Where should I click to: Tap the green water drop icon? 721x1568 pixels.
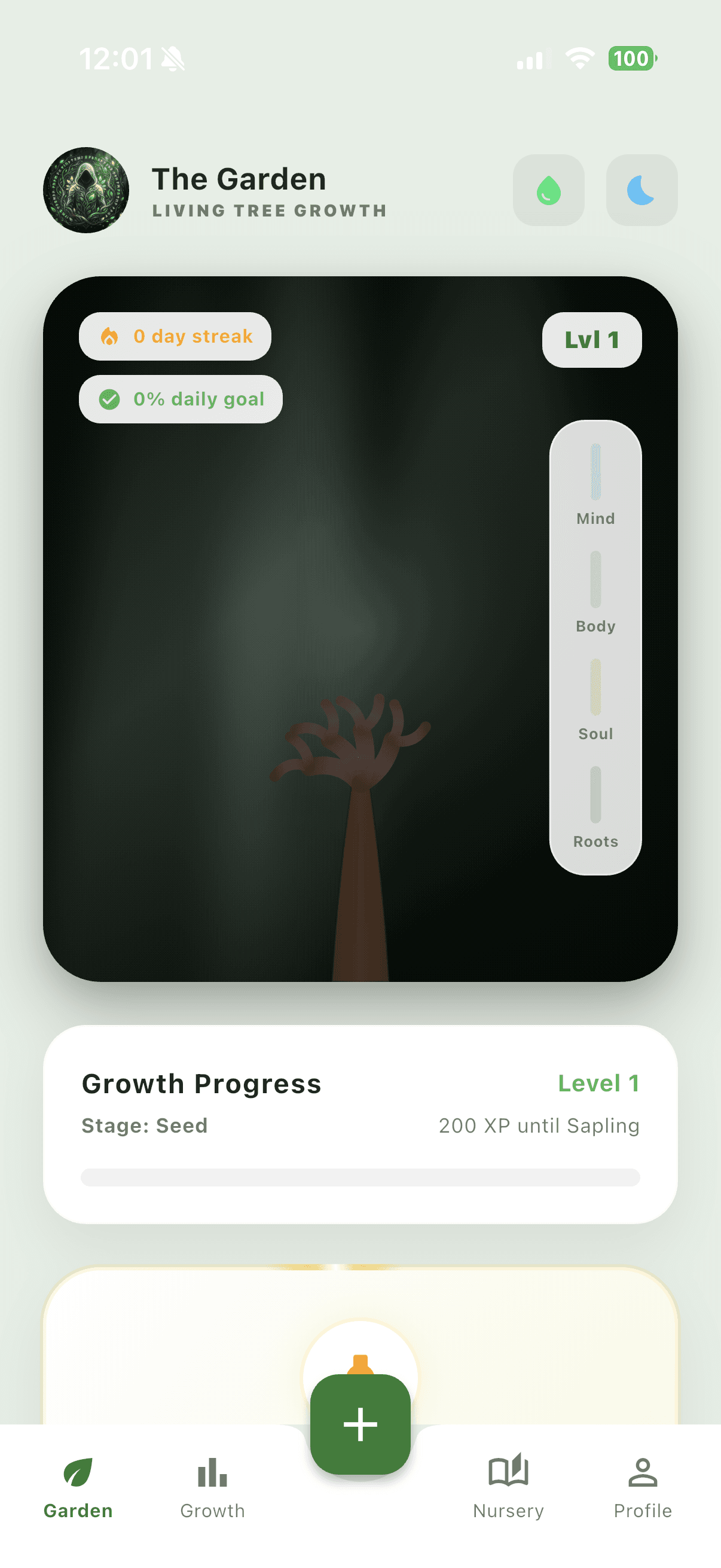(x=548, y=190)
